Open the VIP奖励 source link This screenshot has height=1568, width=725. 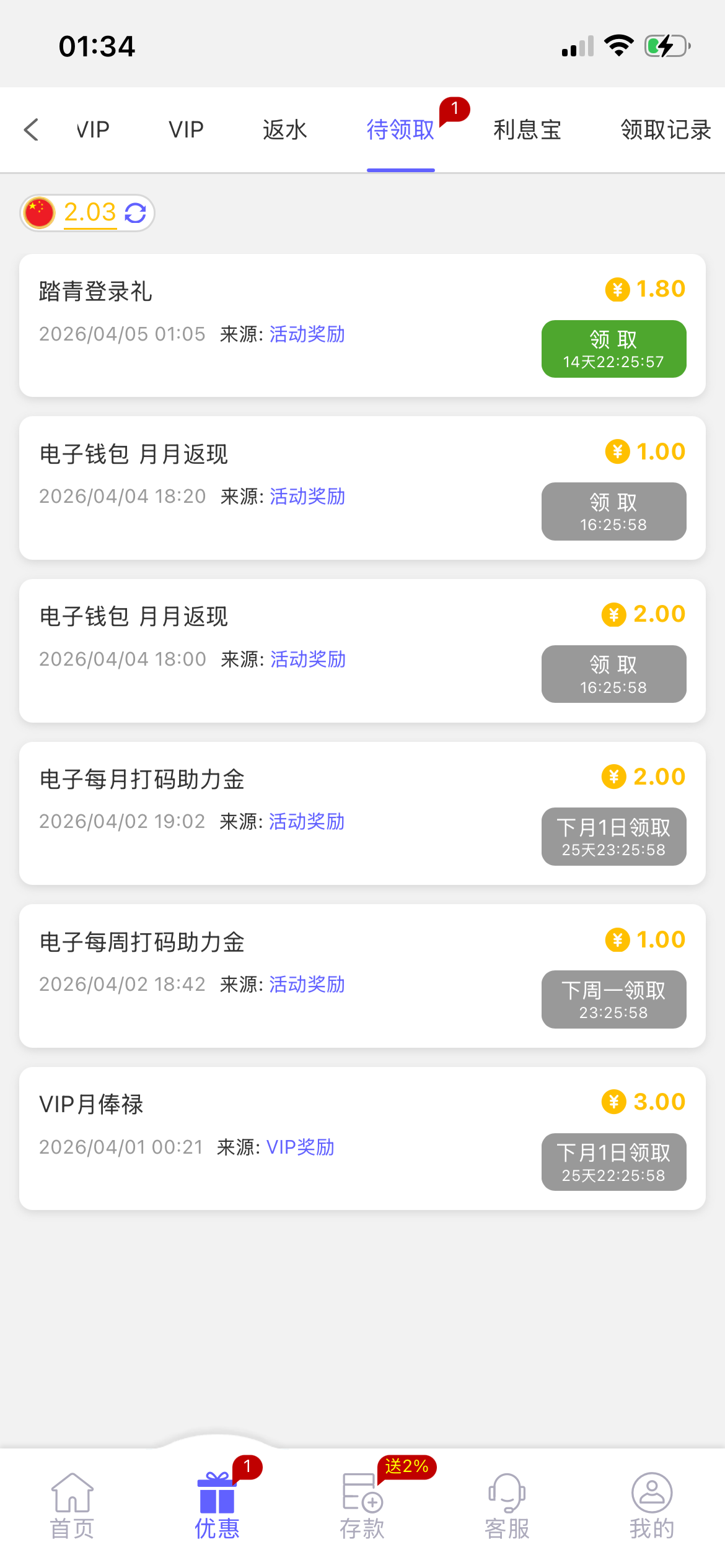pyautogui.click(x=300, y=1148)
